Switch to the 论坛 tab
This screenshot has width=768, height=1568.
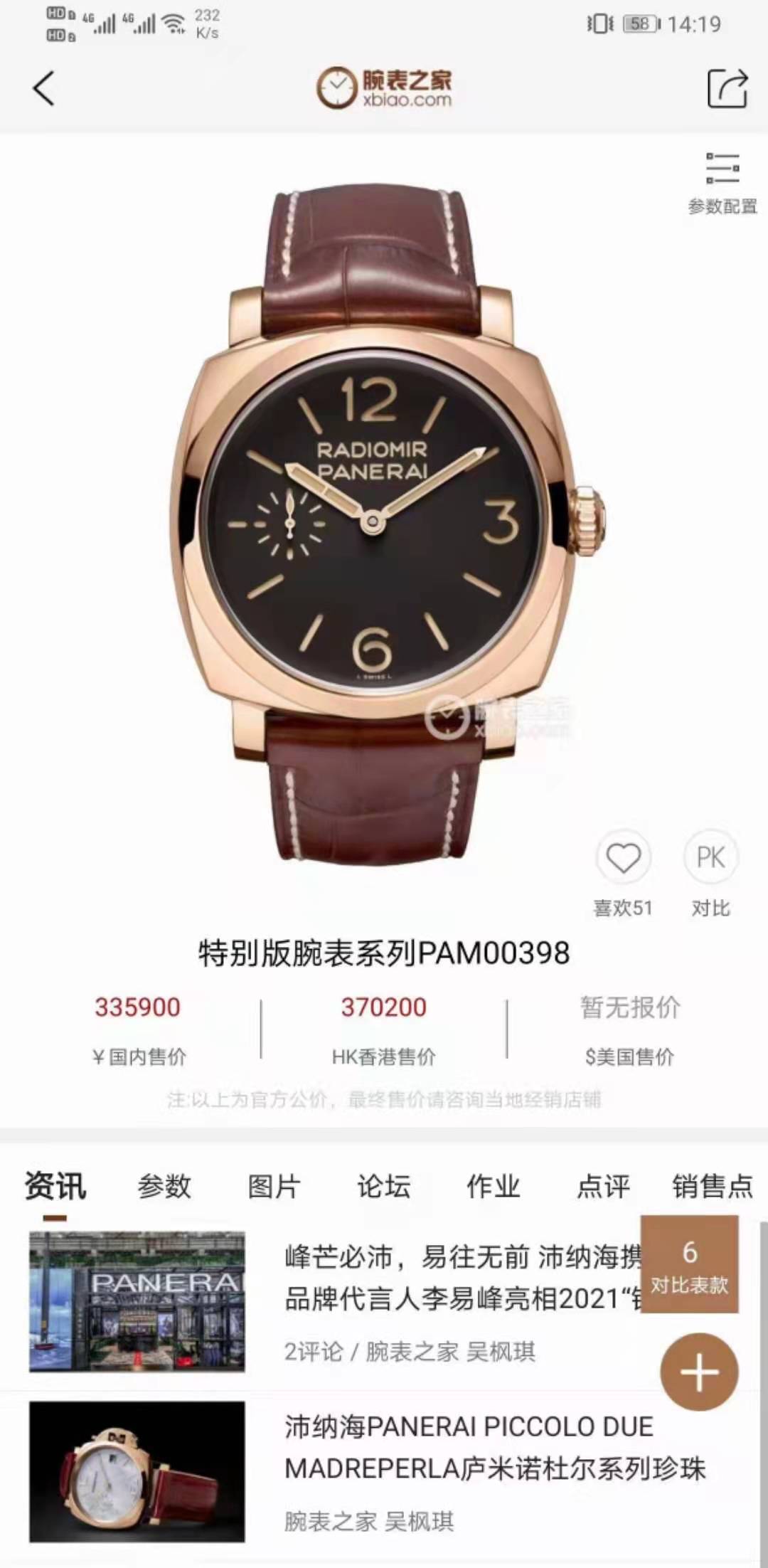(x=383, y=1186)
